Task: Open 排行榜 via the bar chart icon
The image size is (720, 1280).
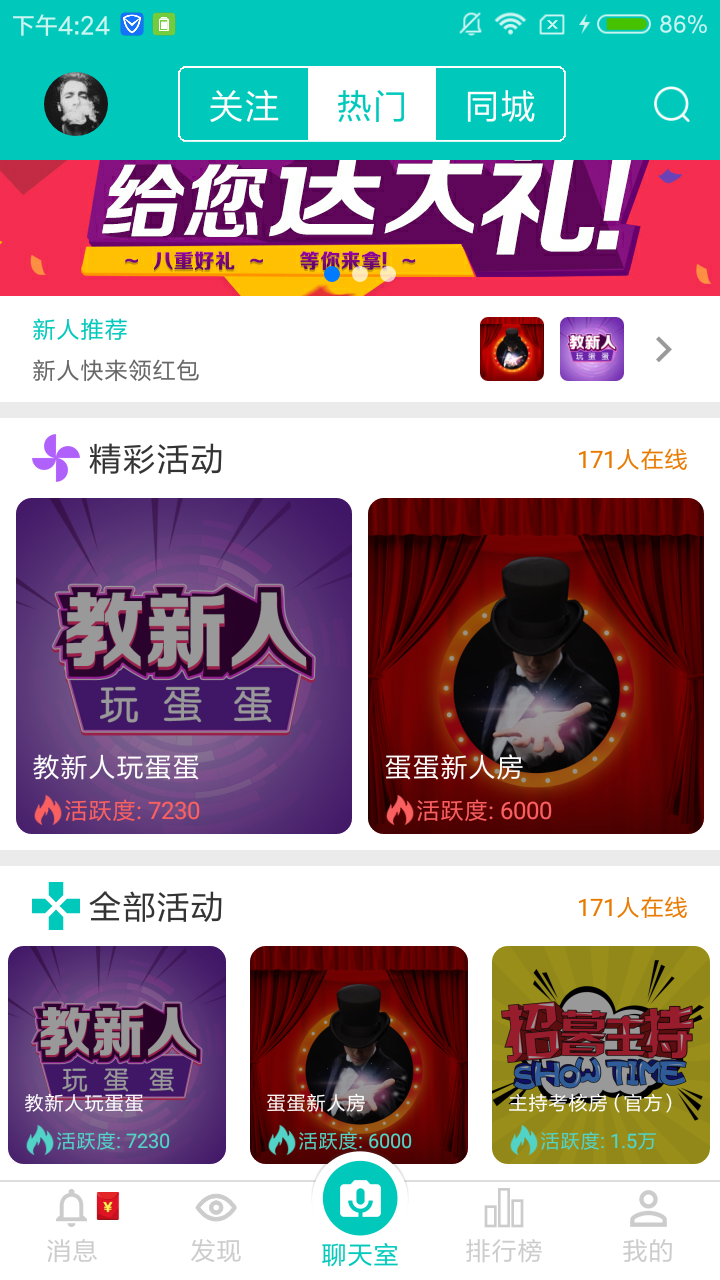Action: click(x=503, y=1208)
